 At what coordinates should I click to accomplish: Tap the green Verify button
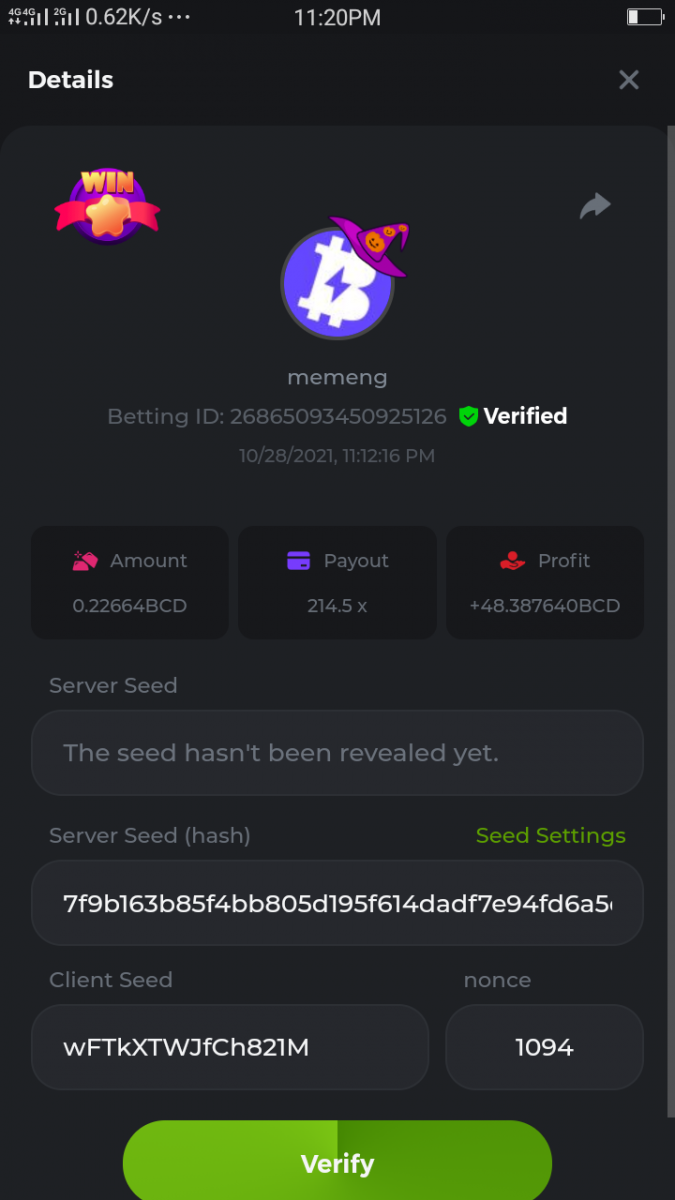(x=337, y=1163)
